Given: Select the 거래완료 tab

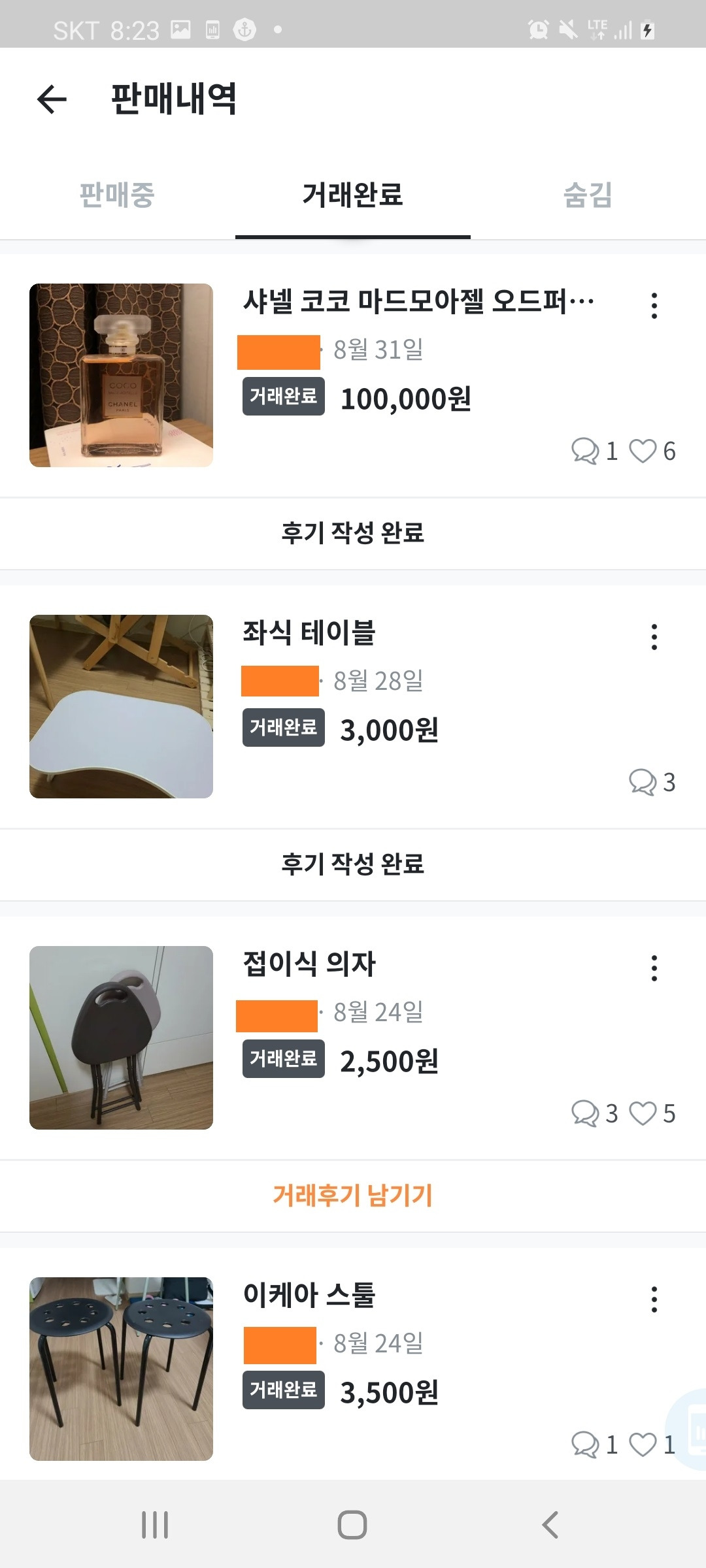Looking at the screenshot, I should 352,195.
